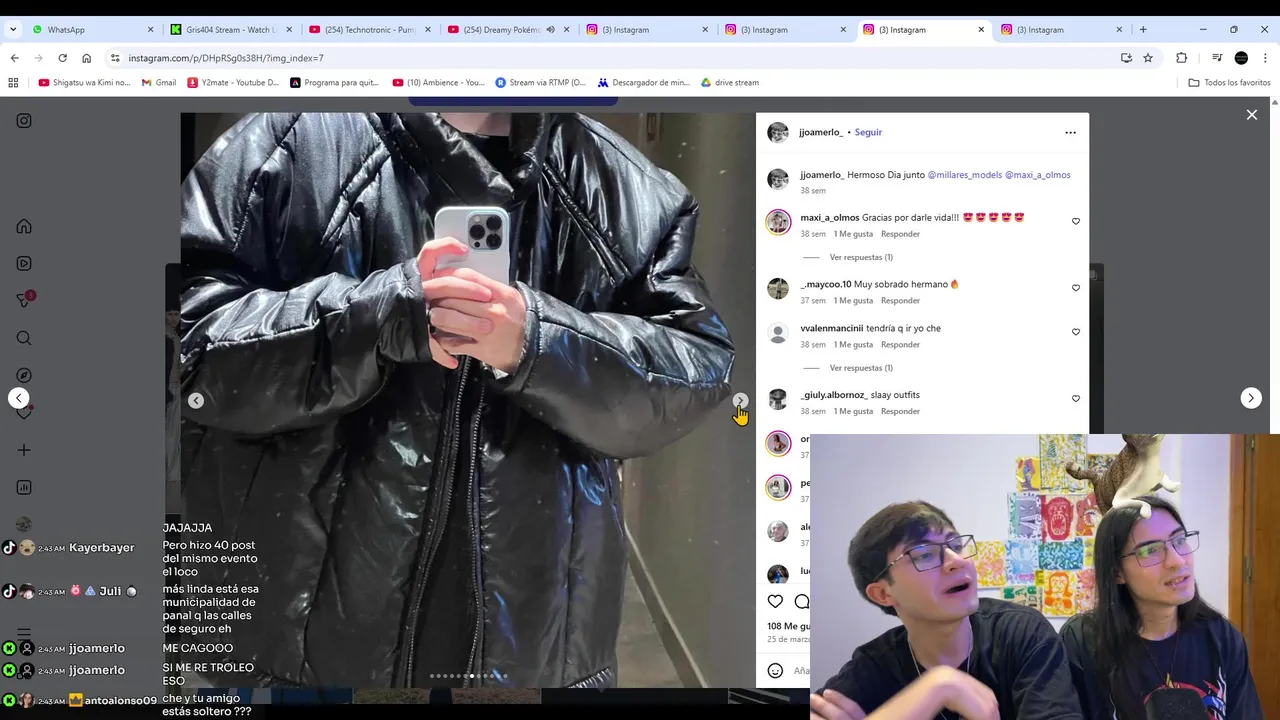Open the emoji picker for comments
The image size is (1280, 720).
(775, 670)
